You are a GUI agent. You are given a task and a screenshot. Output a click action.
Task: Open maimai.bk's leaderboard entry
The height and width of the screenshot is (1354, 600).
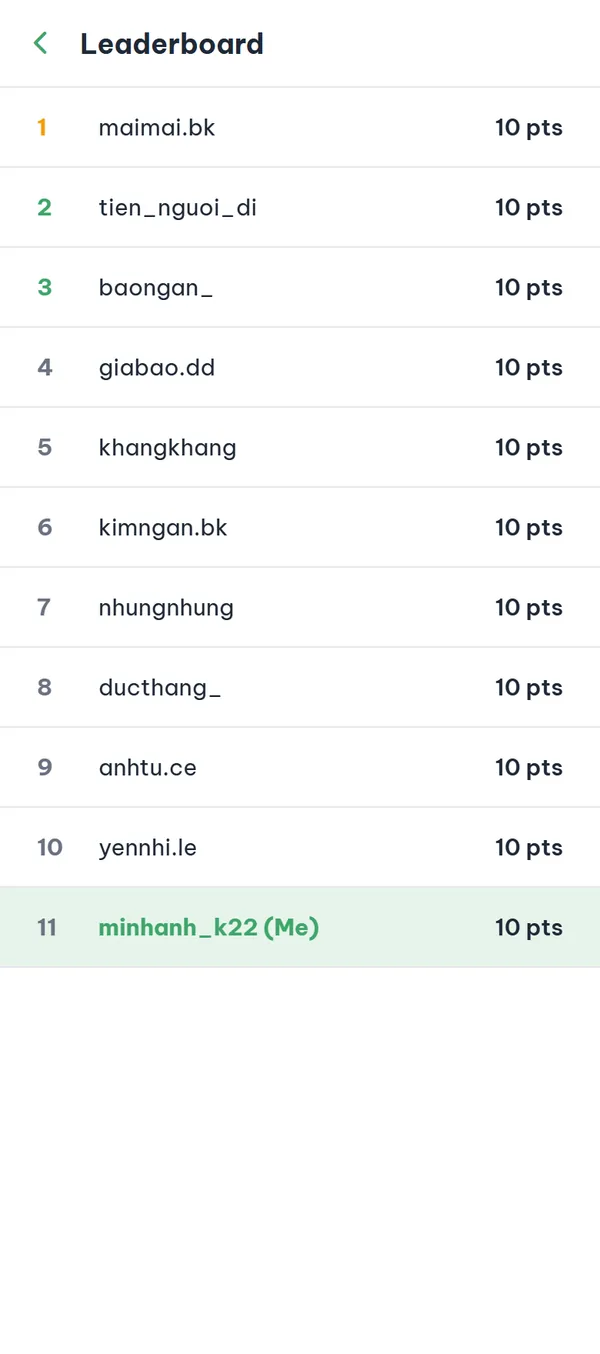(300, 127)
